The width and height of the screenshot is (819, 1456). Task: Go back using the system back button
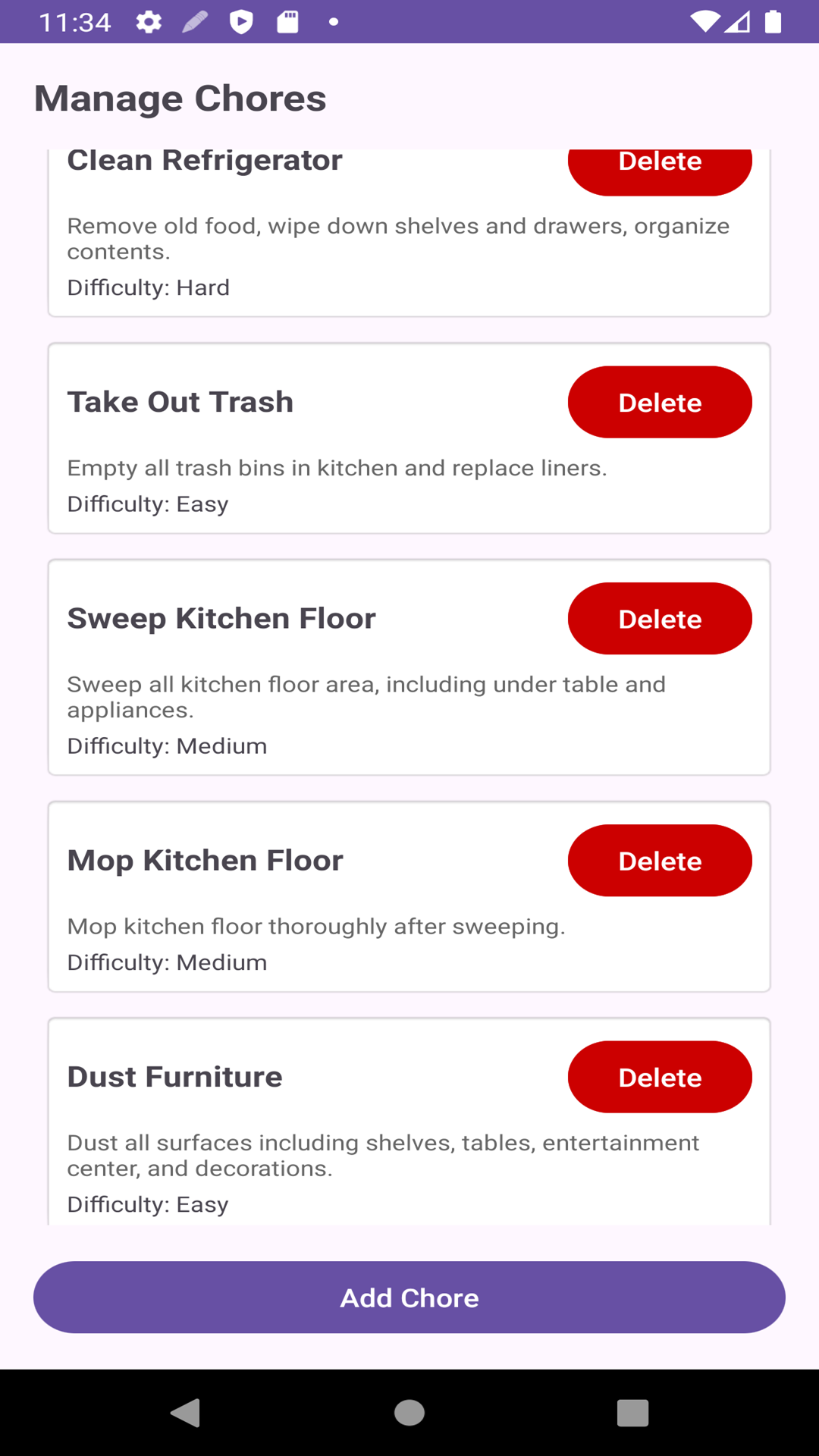(x=185, y=1413)
